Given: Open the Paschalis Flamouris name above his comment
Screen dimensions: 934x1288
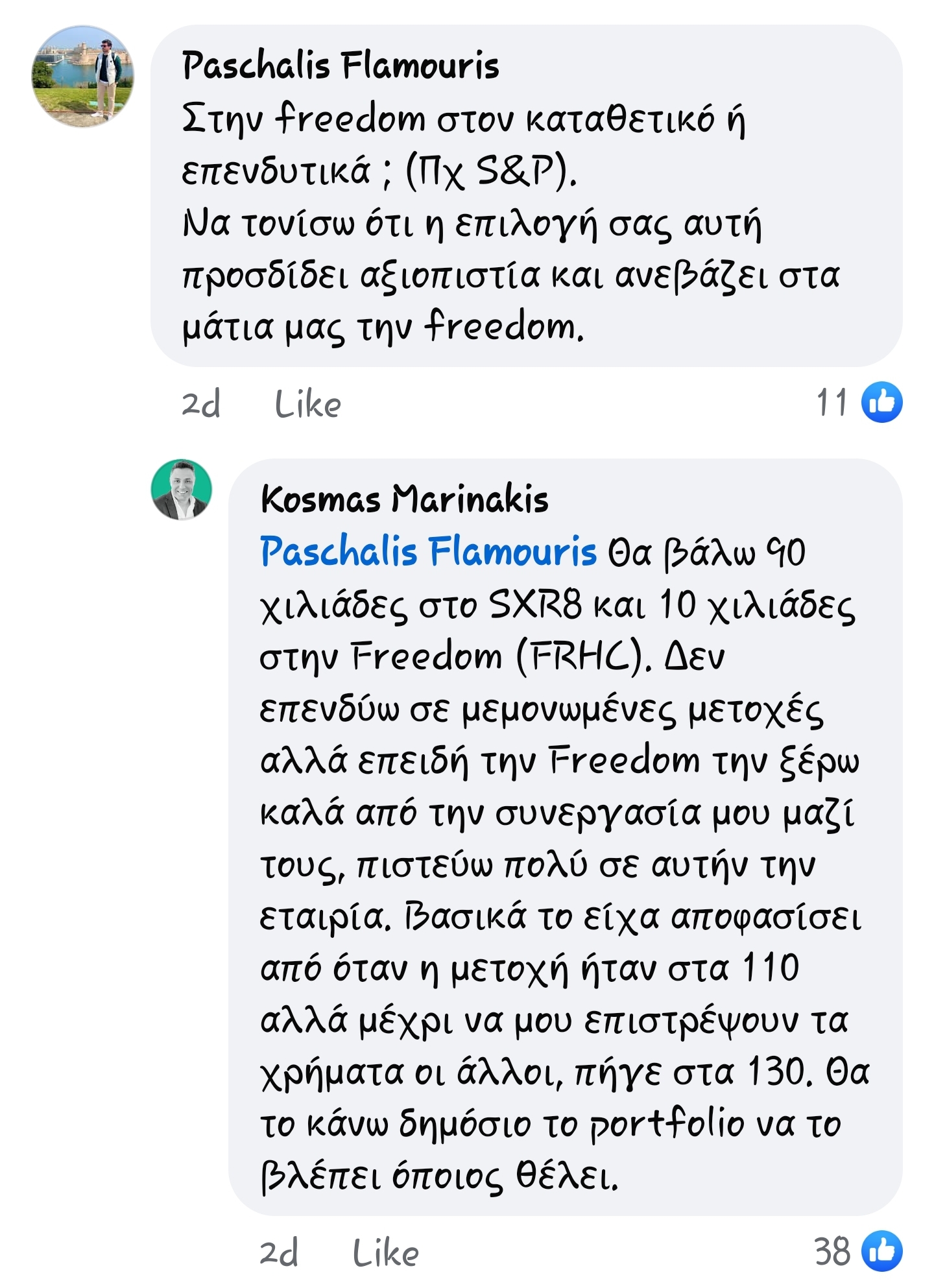Looking at the screenshot, I should (340, 66).
